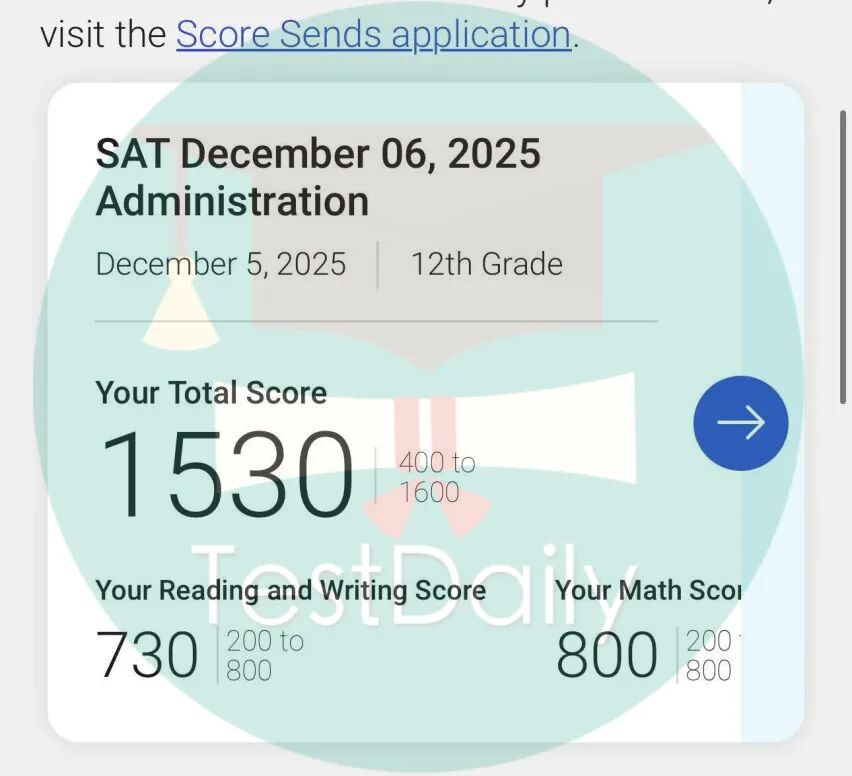Open the Score Sends application link
852x776 pixels.
(x=373, y=35)
